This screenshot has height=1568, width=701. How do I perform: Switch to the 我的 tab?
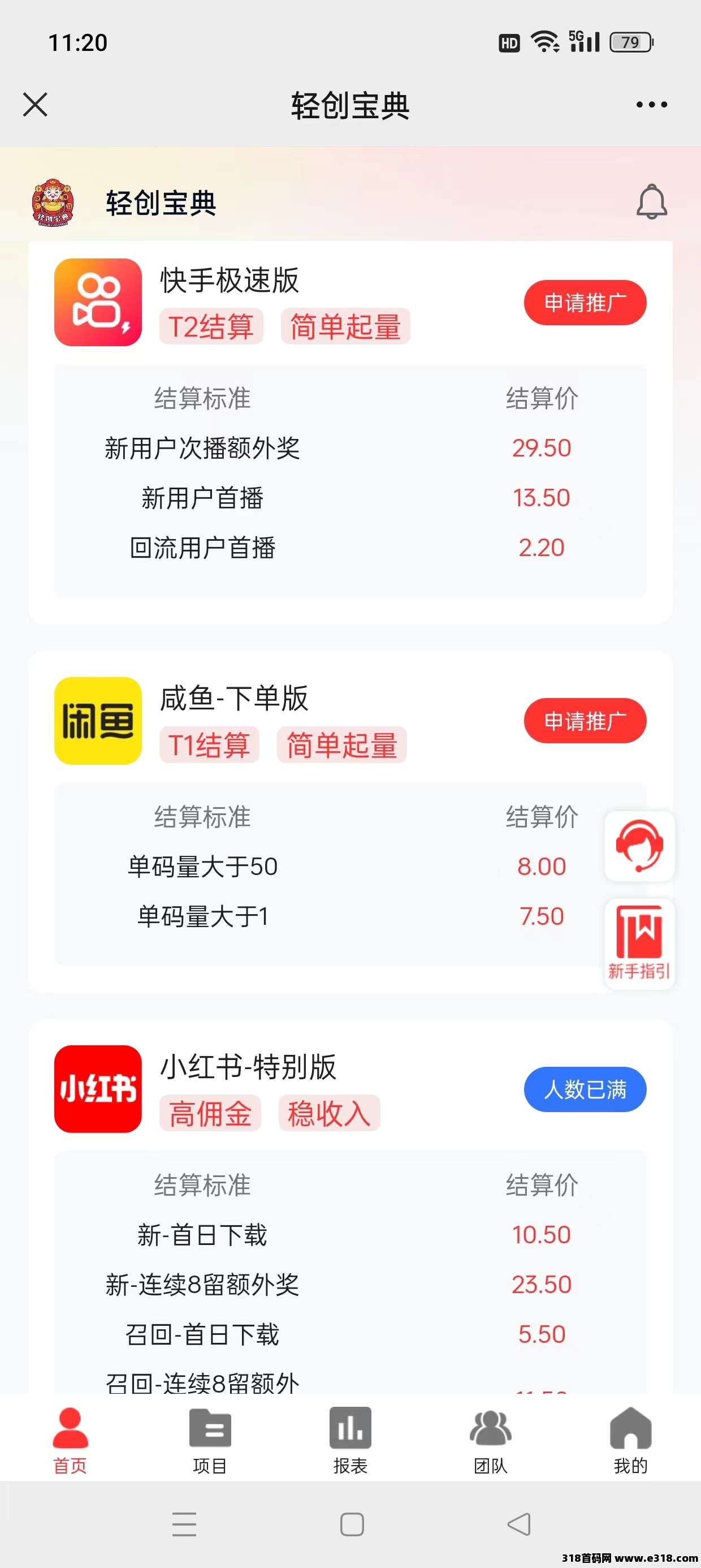tap(630, 1440)
